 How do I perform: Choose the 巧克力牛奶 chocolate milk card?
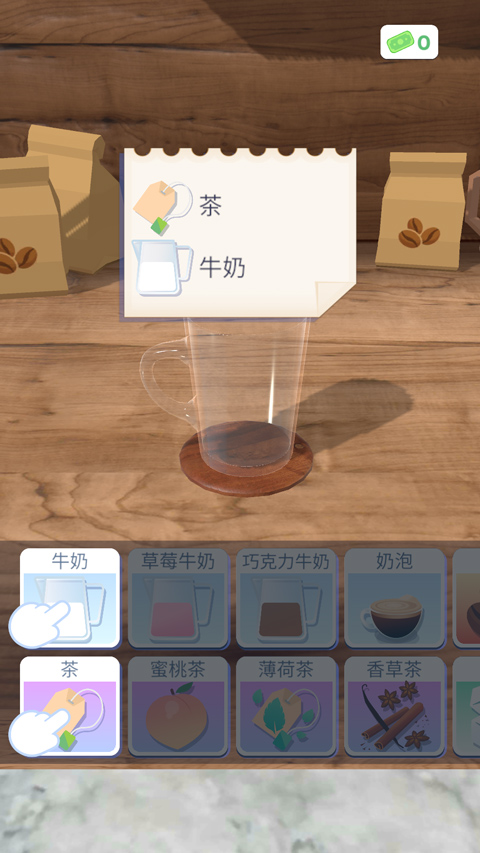point(286,598)
